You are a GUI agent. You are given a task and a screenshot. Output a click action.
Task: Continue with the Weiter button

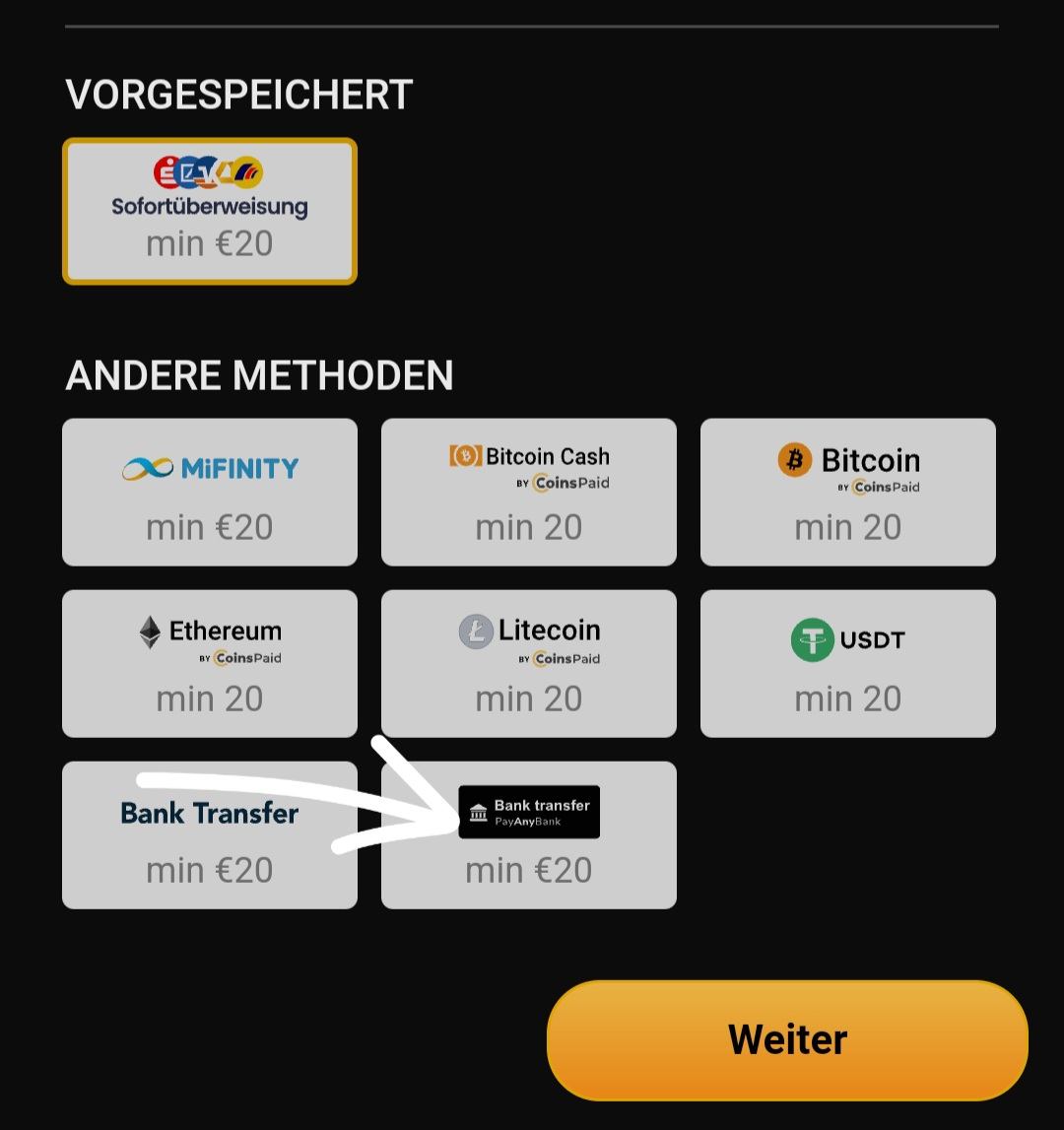[x=787, y=1039]
